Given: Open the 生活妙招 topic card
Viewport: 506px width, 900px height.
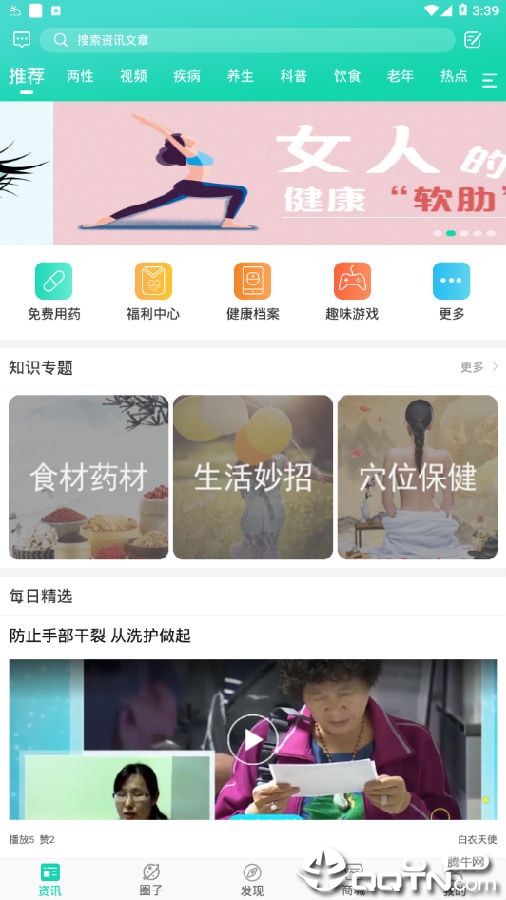Looking at the screenshot, I should pyautogui.click(x=253, y=477).
